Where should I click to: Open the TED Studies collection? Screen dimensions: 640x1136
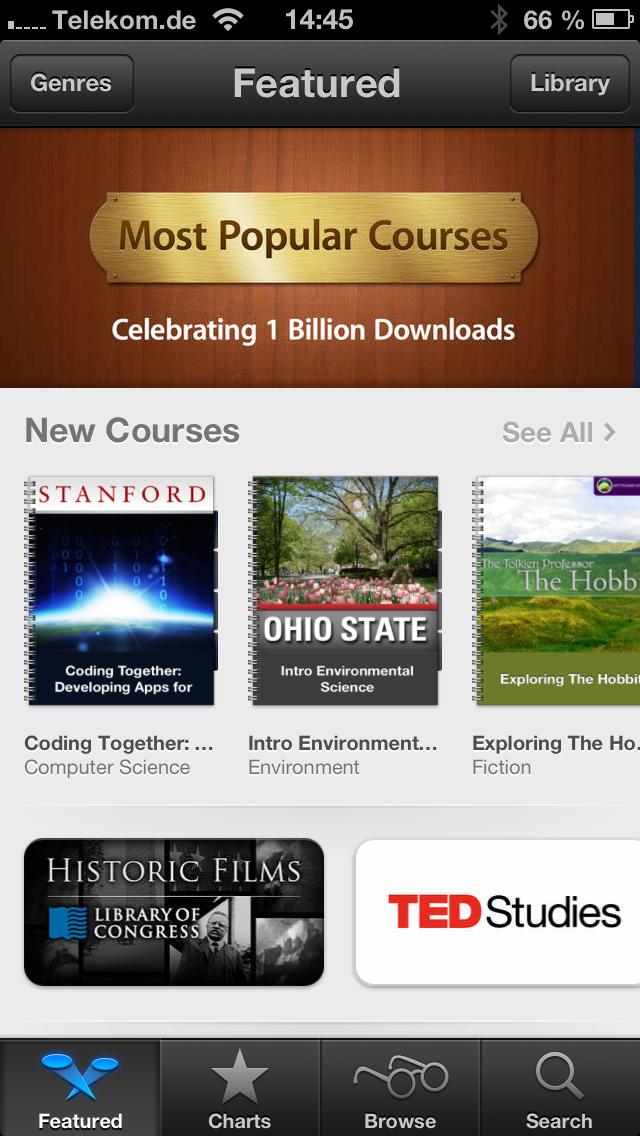(x=498, y=912)
